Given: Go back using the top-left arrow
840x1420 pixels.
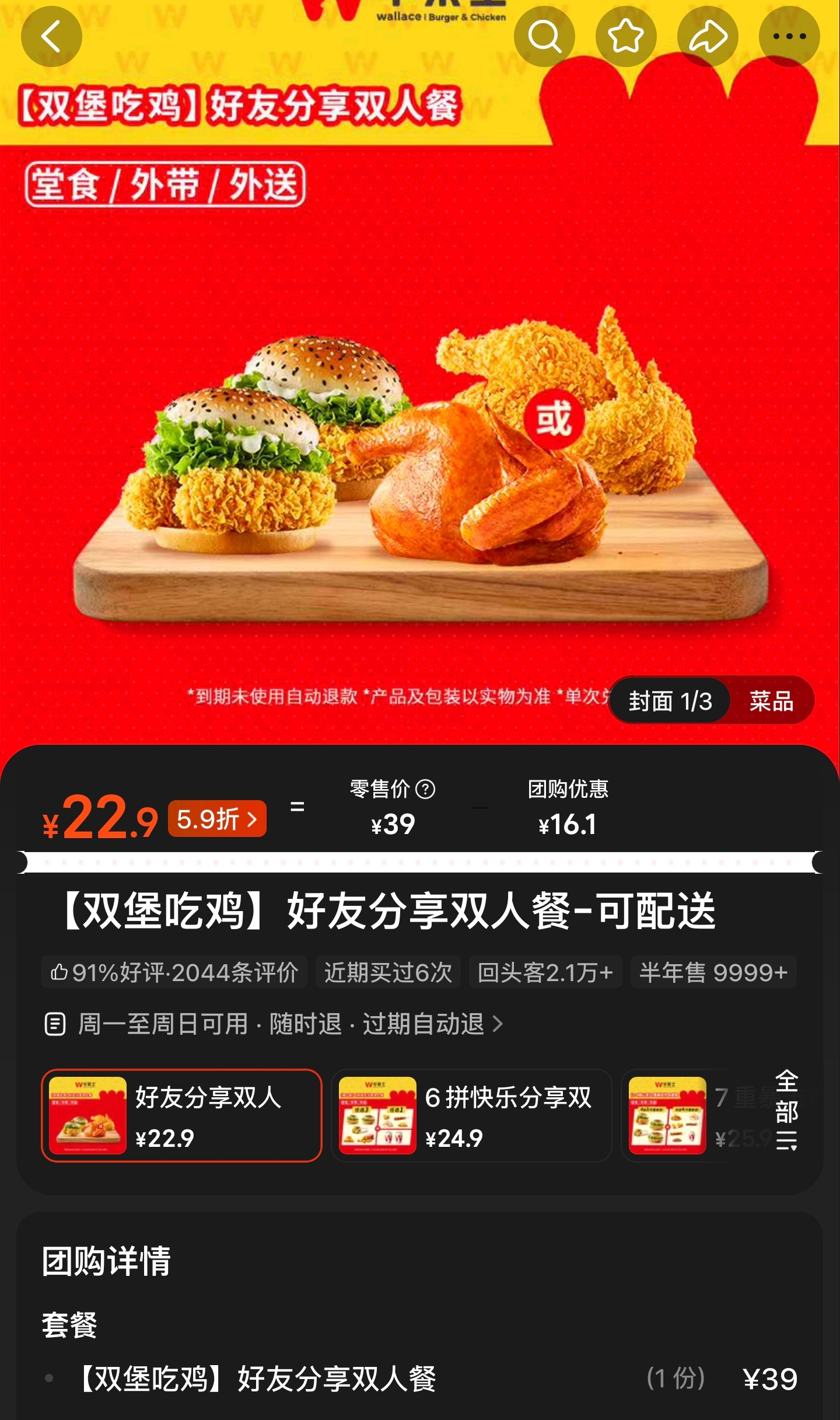Looking at the screenshot, I should coord(51,37).
